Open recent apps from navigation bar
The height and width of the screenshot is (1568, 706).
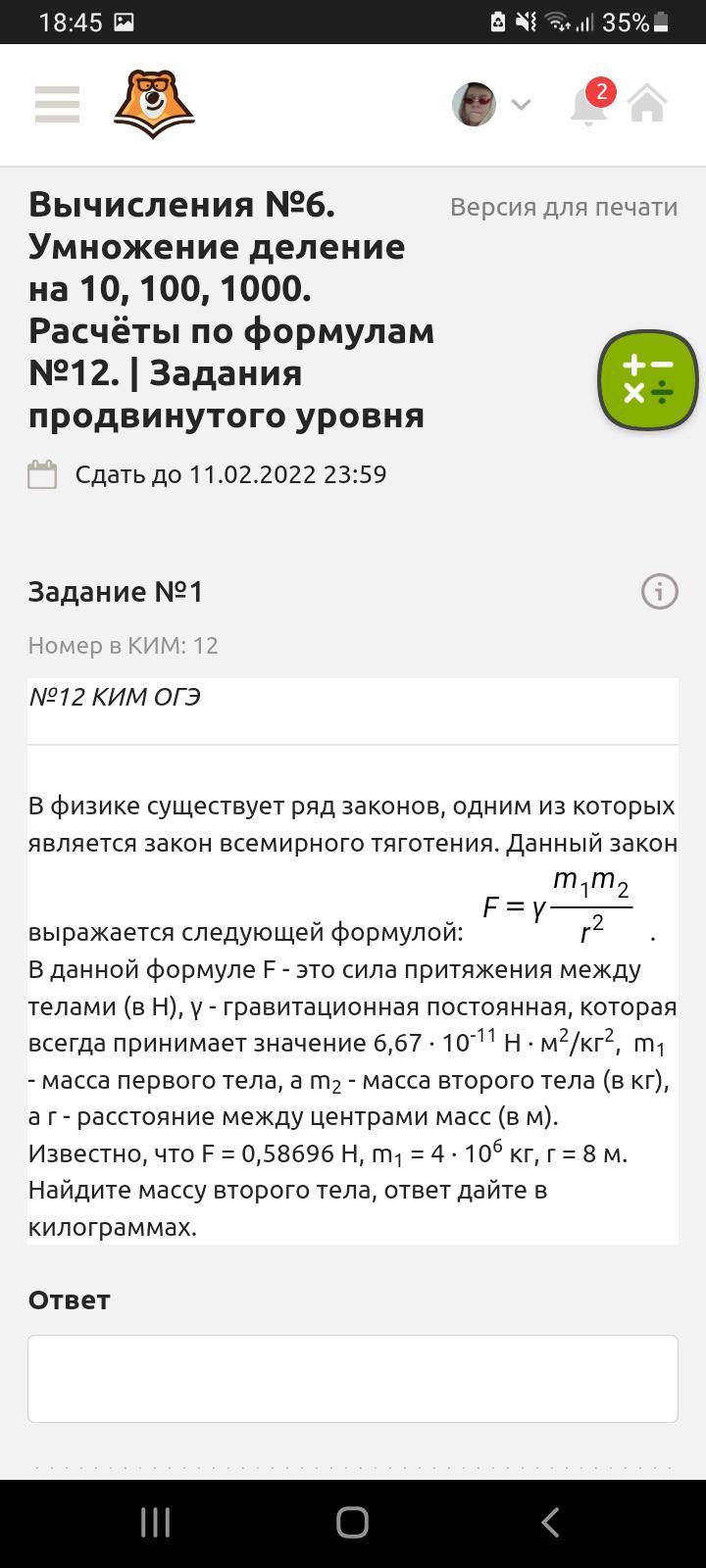(x=155, y=1522)
